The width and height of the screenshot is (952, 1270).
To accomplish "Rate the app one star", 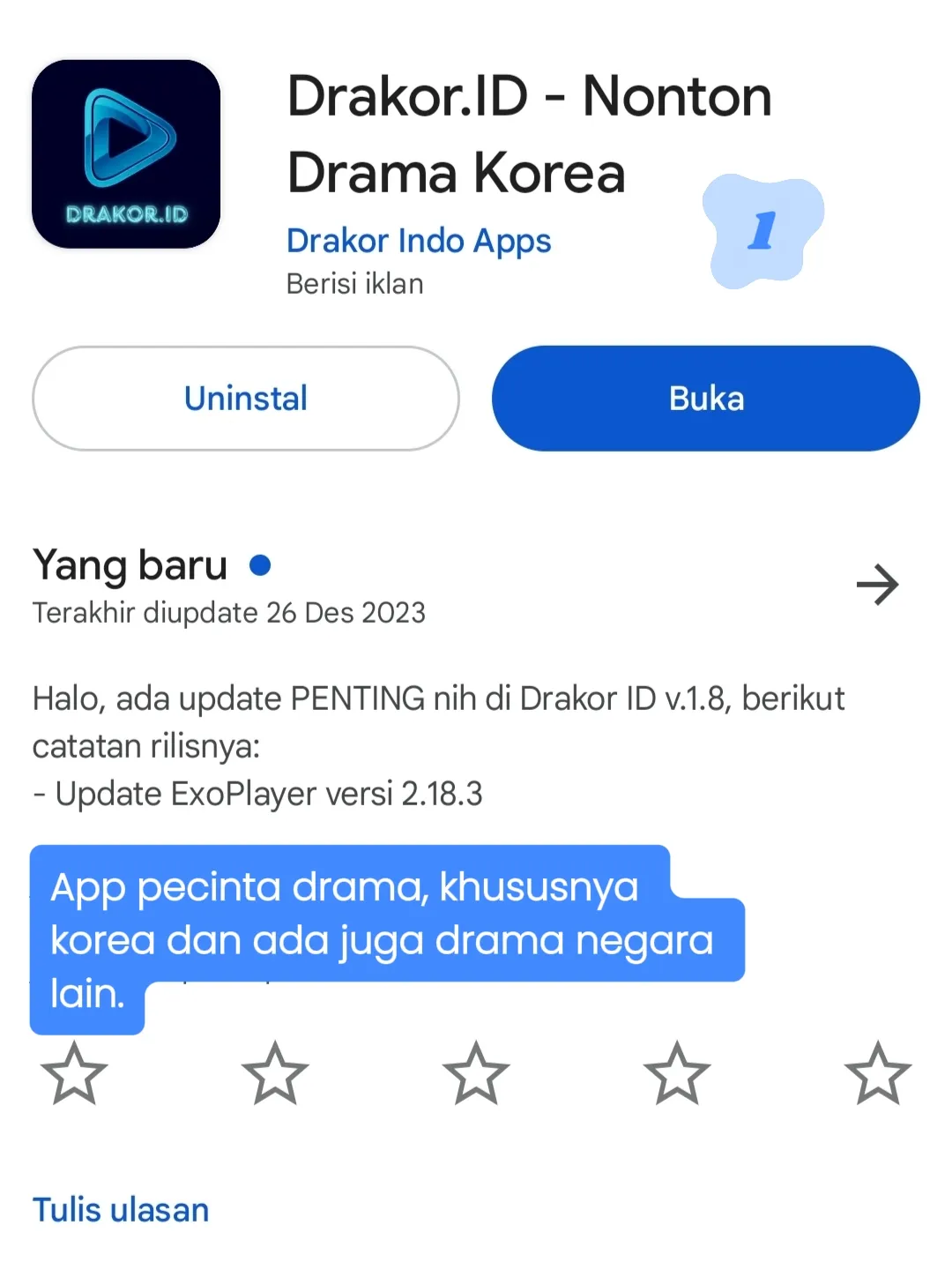I will pos(74,1073).
